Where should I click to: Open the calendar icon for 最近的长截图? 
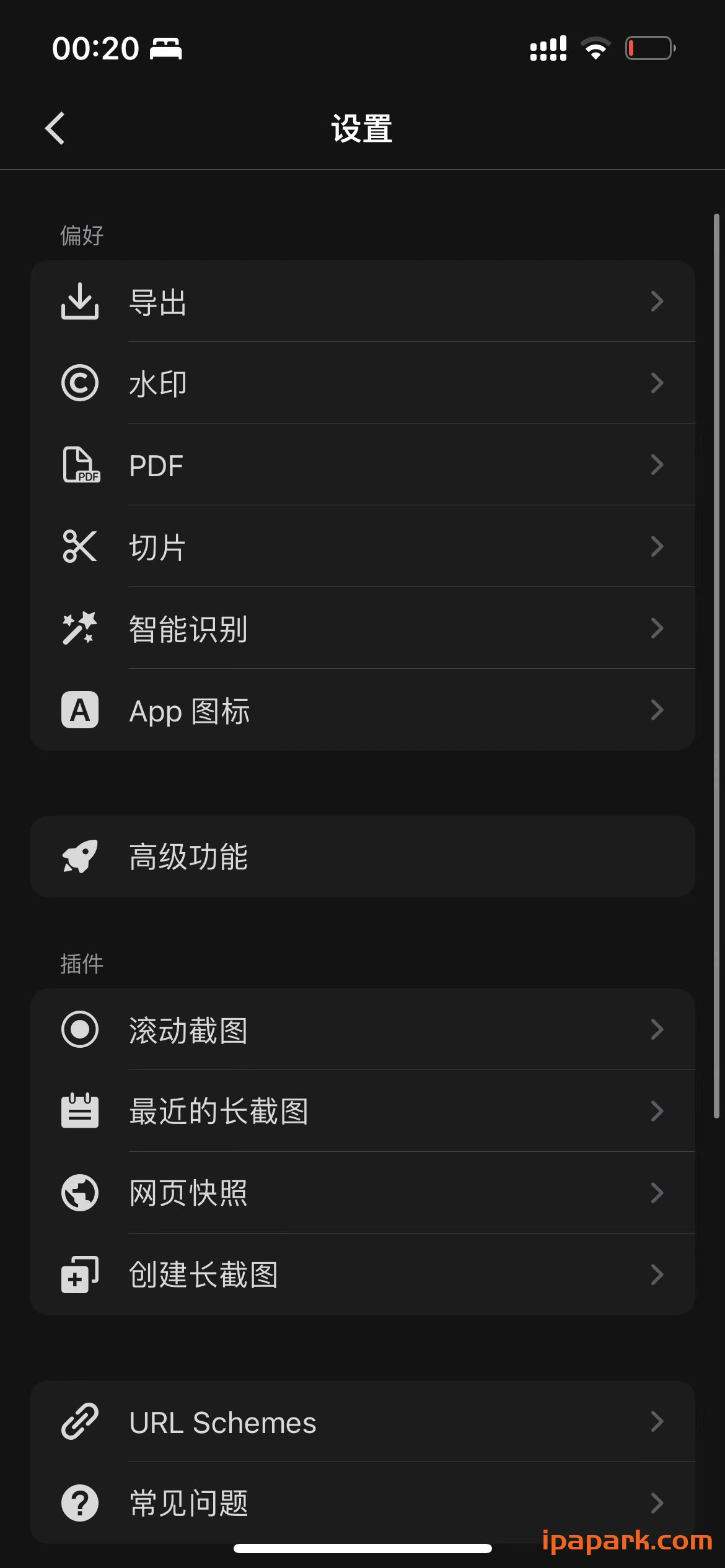(79, 1111)
